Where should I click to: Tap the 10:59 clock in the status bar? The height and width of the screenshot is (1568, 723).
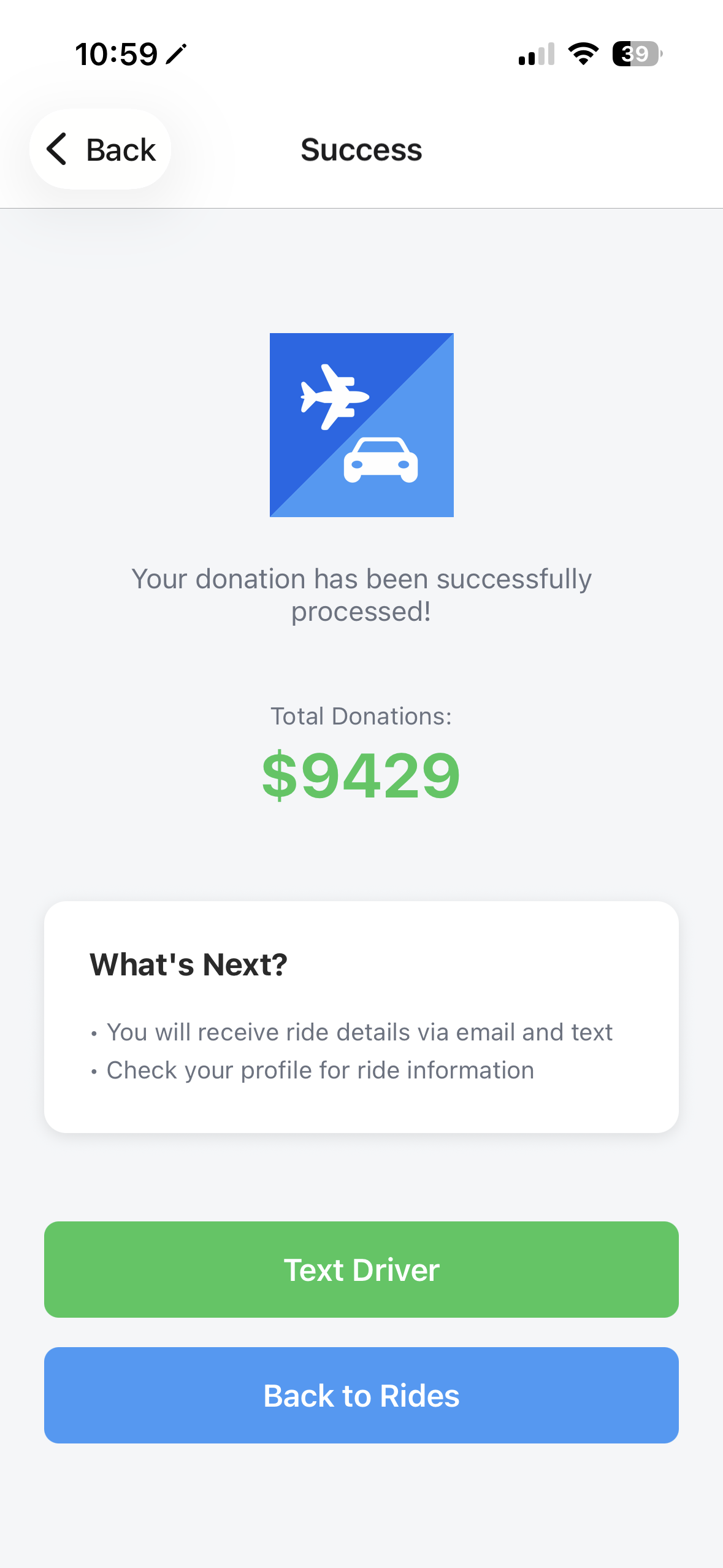click(117, 54)
